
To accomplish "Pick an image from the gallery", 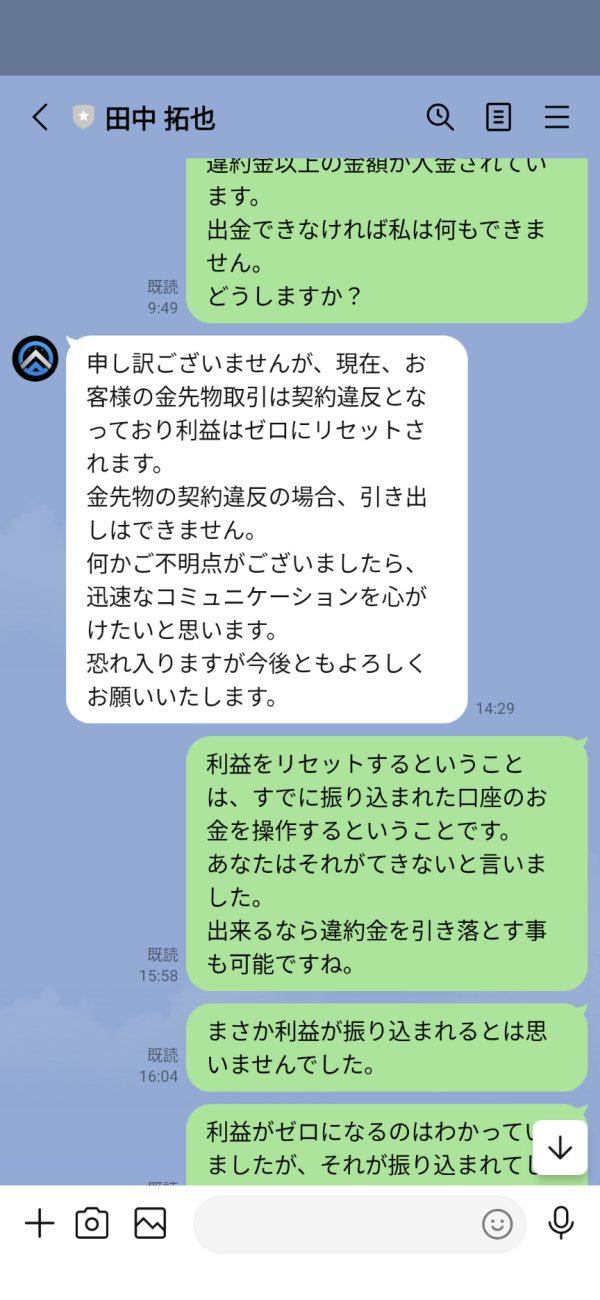I will coord(150,1223).
